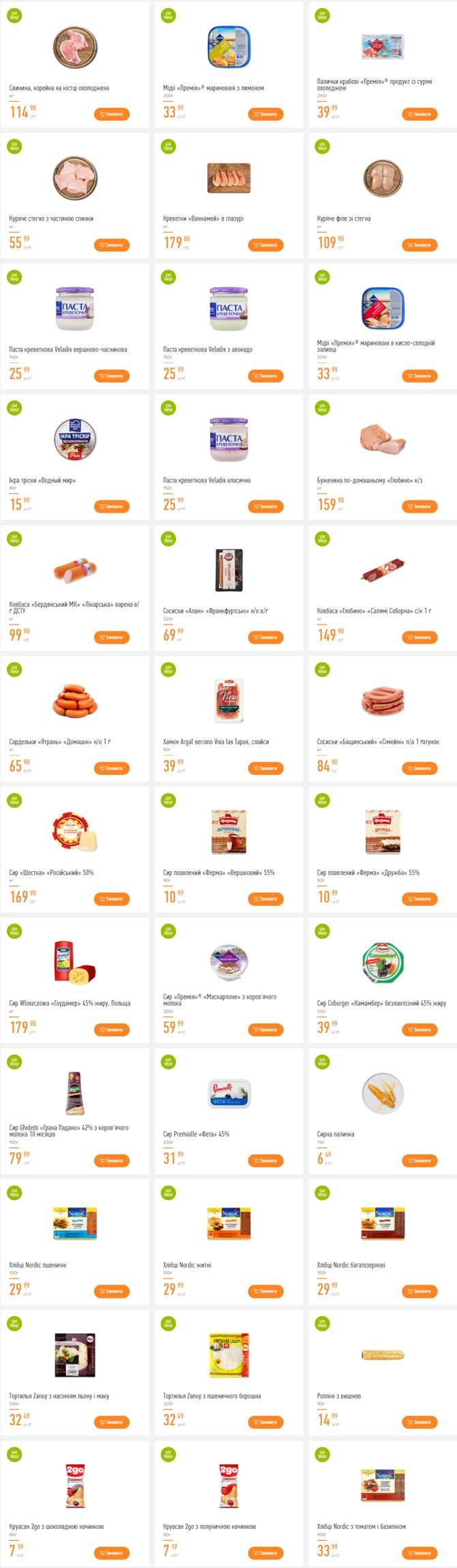457x1568 pixels.
Task: Order the cheese stick (Сирна паличка)
Action: point(419,1160)
